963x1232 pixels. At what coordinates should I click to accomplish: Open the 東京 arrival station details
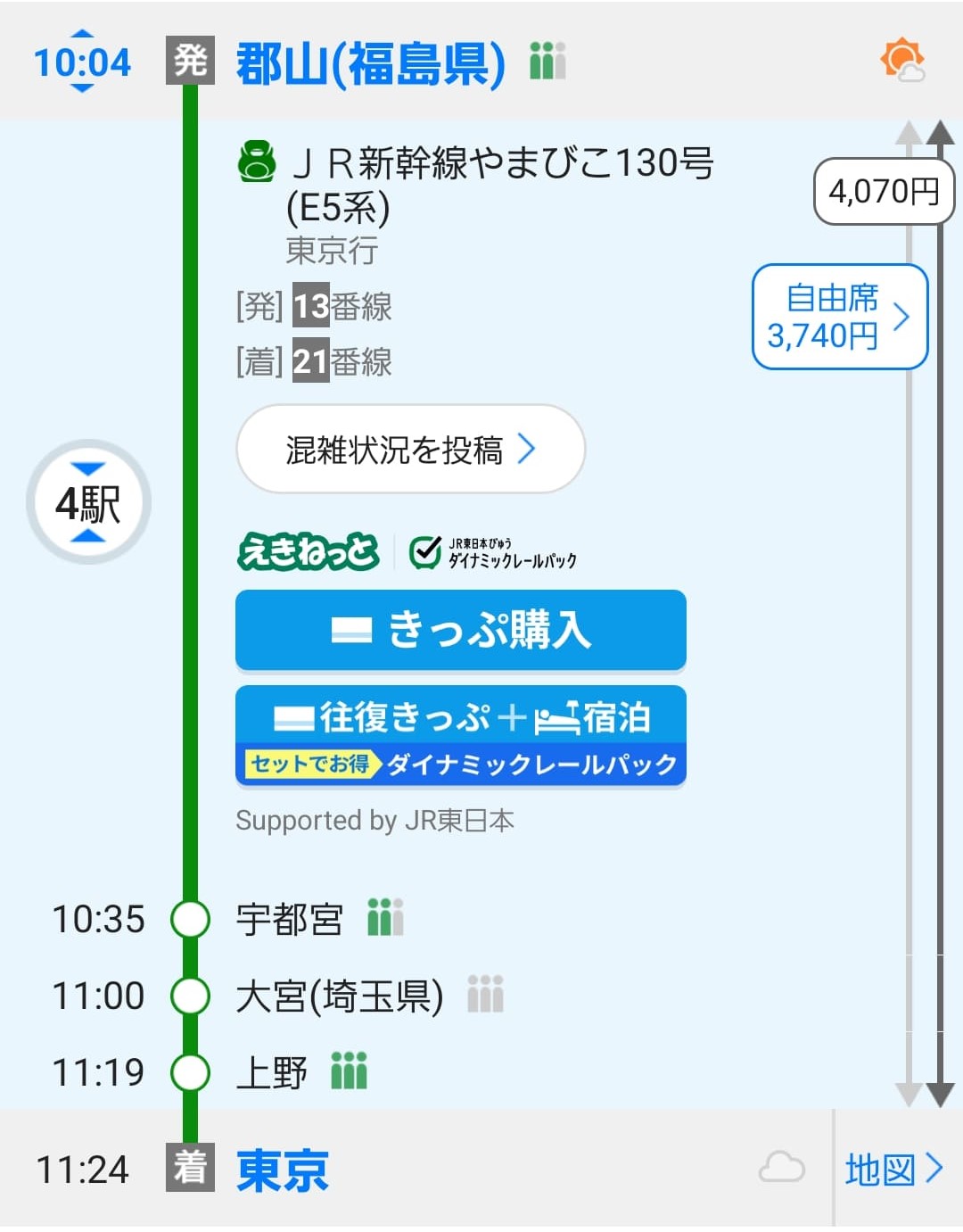point(283,1170)
